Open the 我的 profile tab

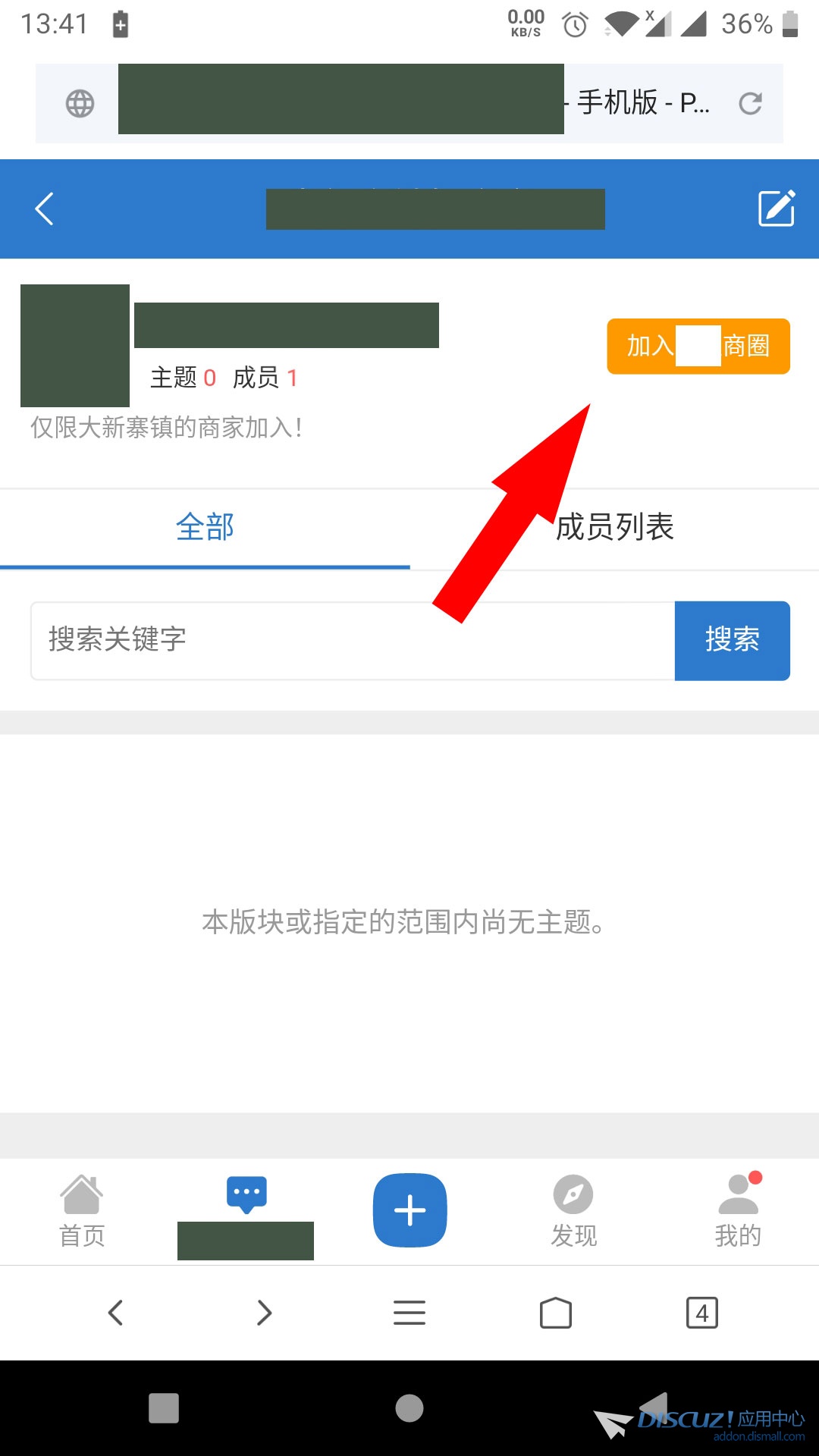[737, 1211]
